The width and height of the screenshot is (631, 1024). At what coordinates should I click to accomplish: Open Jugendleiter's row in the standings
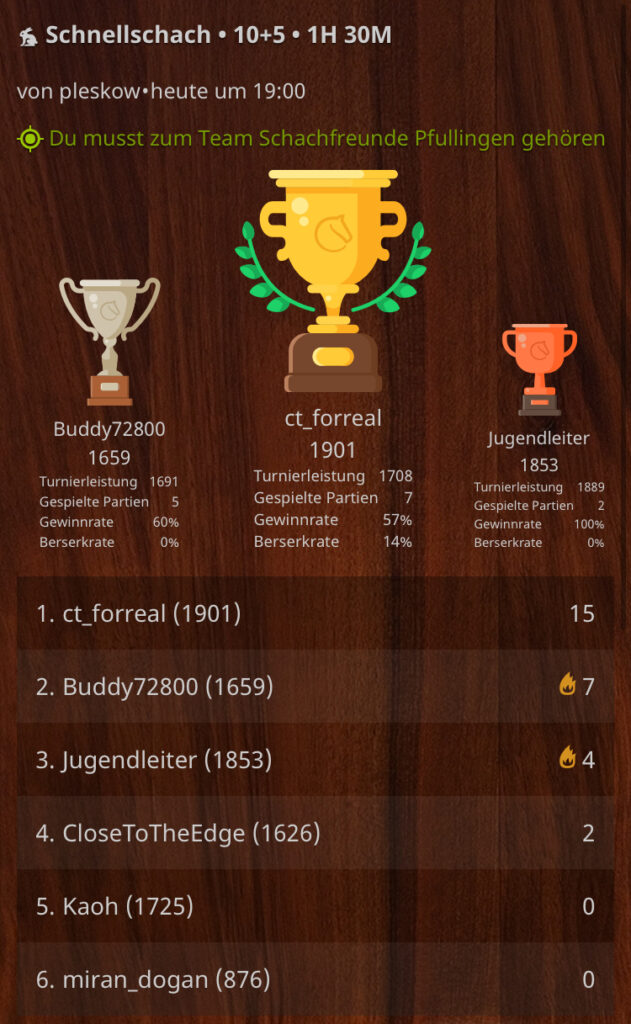315,759
